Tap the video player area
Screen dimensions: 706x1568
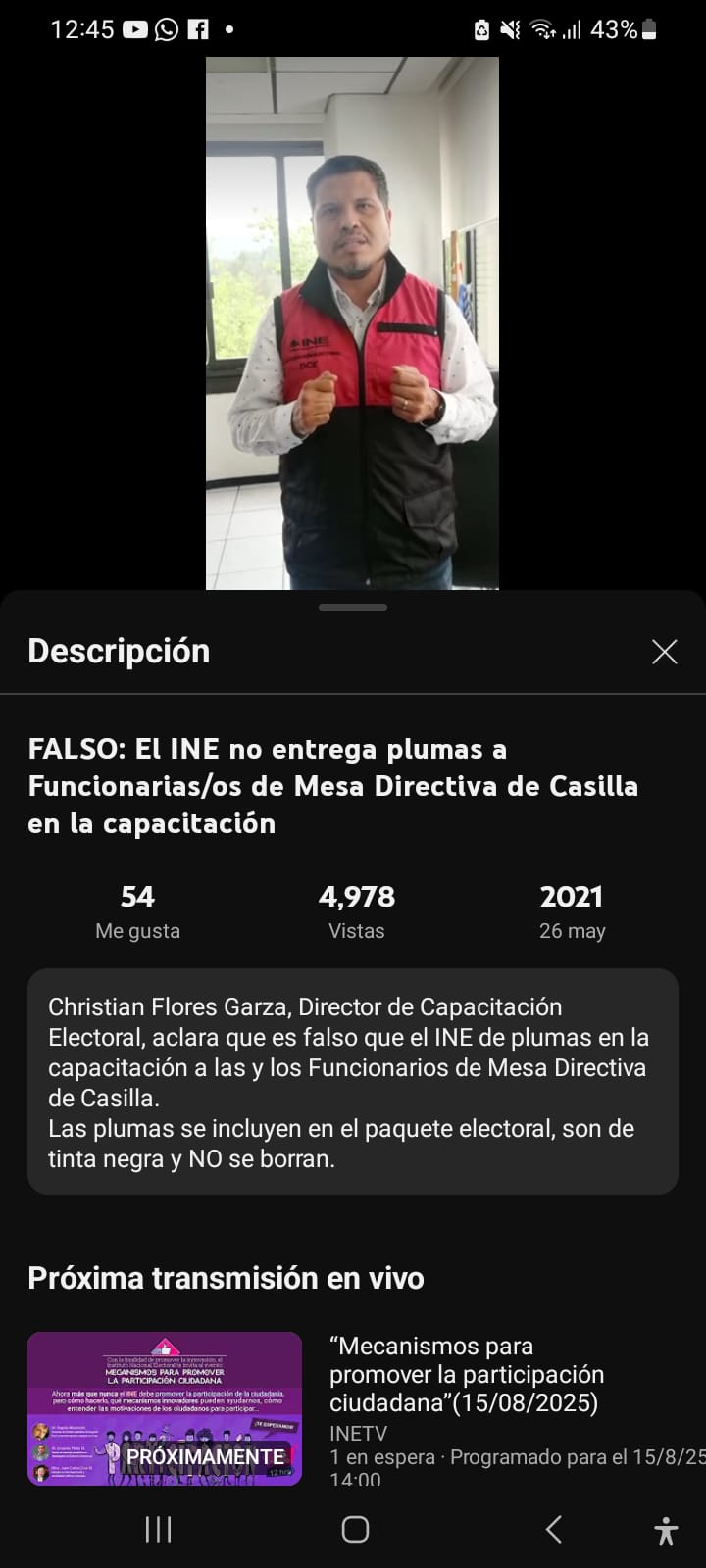pos(352,323)
